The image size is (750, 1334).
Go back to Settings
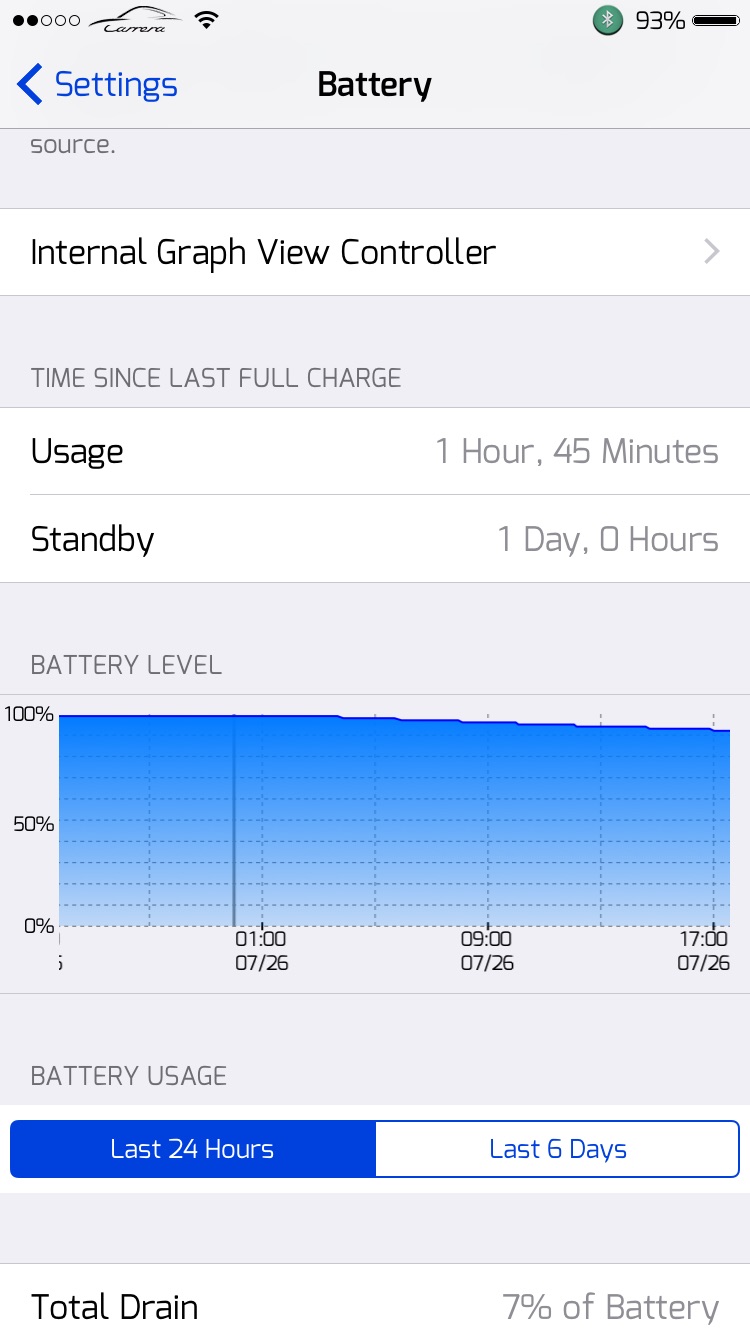coord(97,85)
